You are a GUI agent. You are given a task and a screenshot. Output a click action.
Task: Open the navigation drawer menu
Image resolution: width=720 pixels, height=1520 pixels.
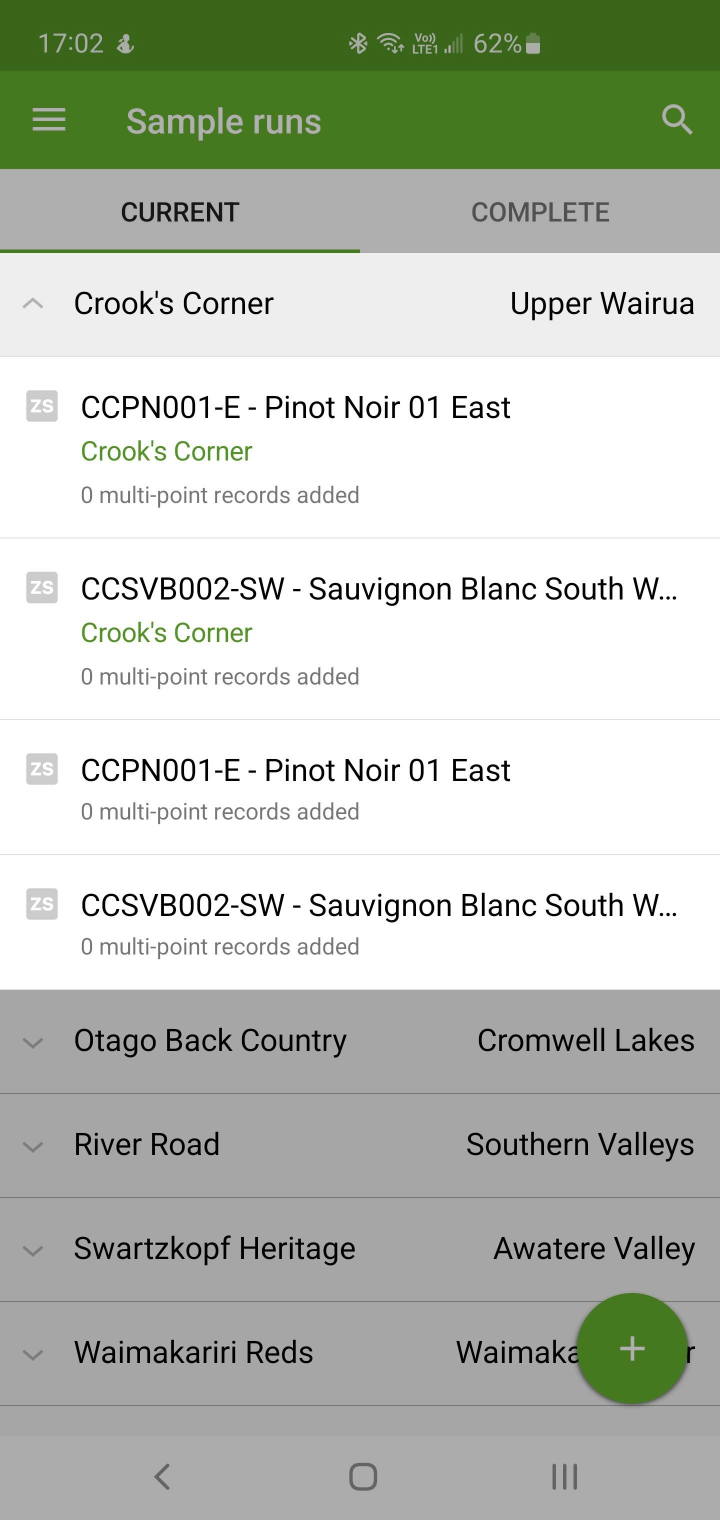click(49, 121)
